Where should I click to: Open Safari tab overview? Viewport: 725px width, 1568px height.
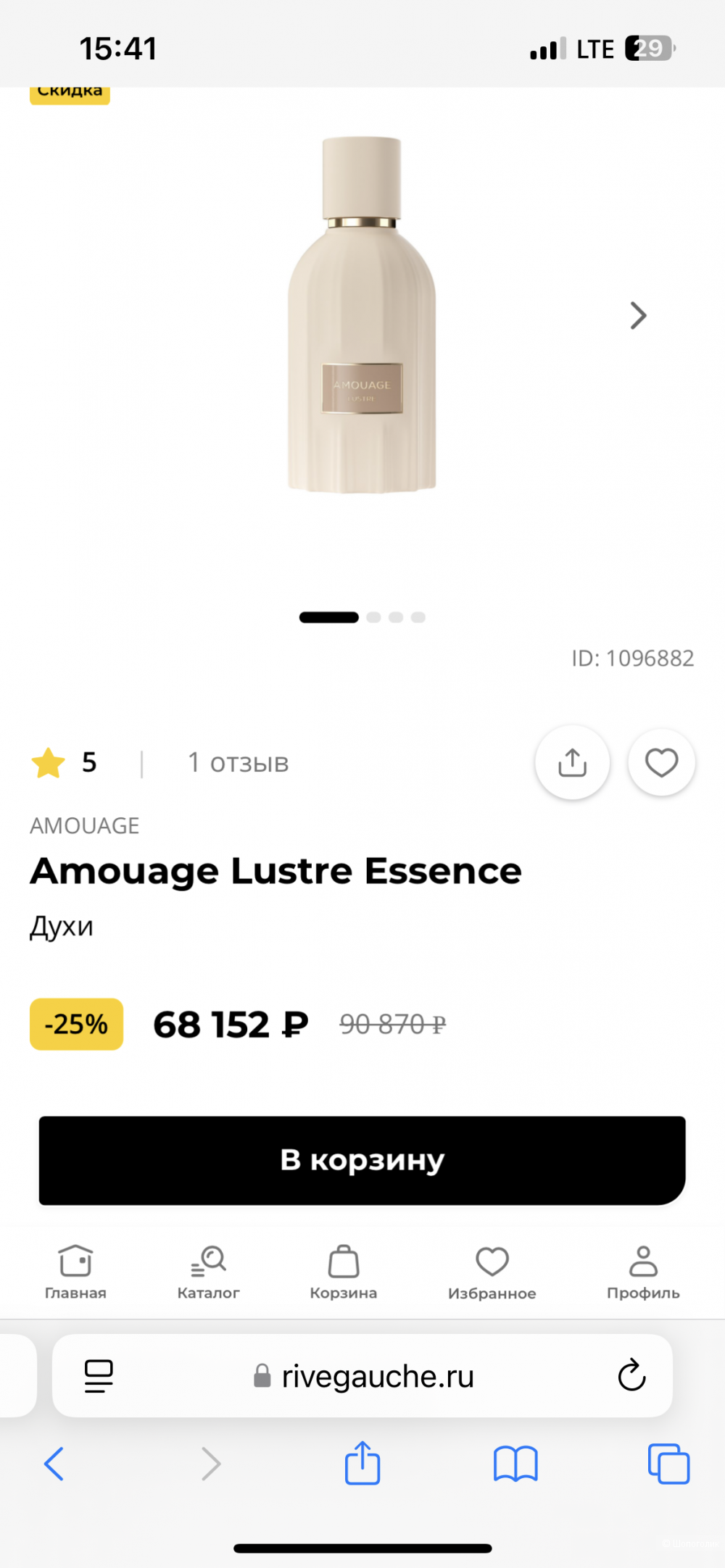[668, 1464]
